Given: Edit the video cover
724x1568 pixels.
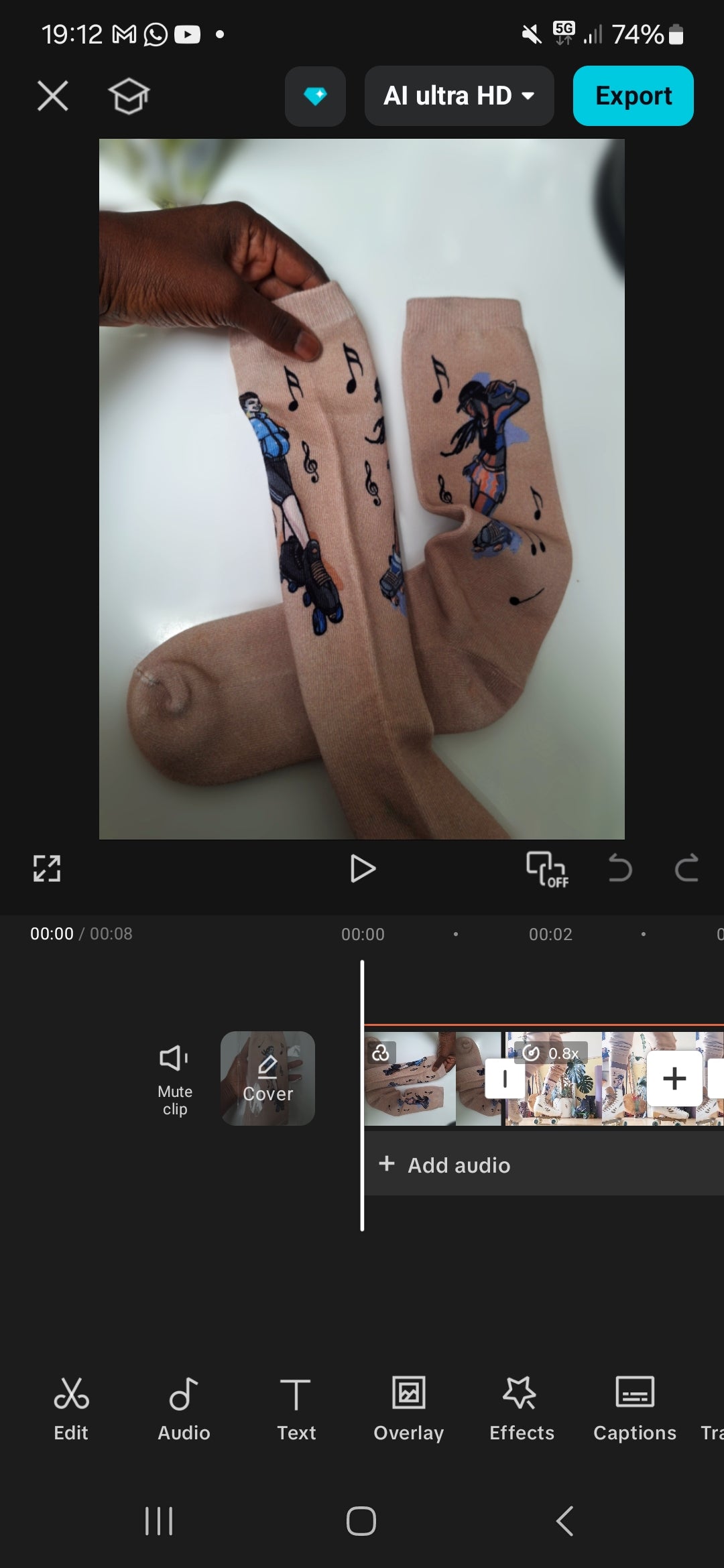Looking at the screenshot, I should 267,1077.
